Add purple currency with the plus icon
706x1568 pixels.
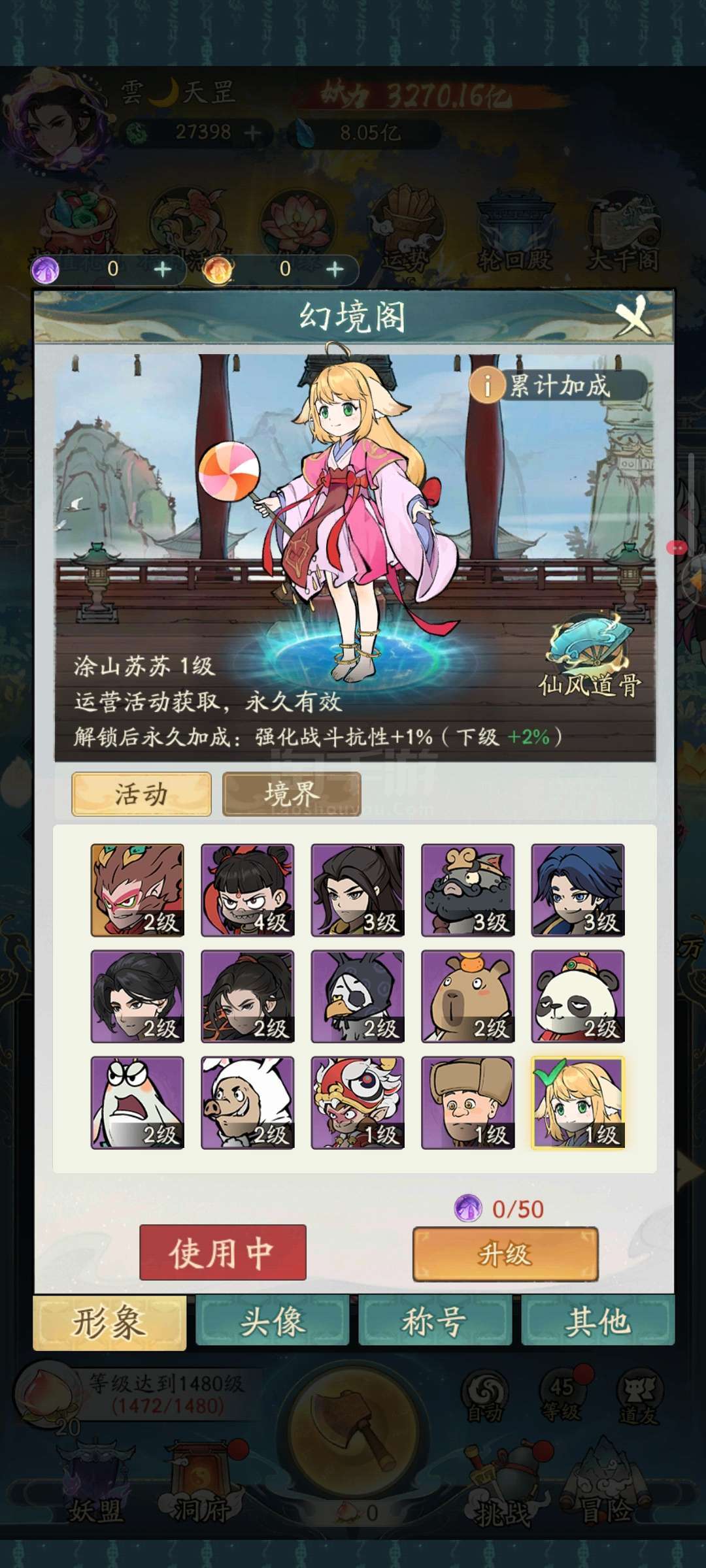tap(163, 269)
